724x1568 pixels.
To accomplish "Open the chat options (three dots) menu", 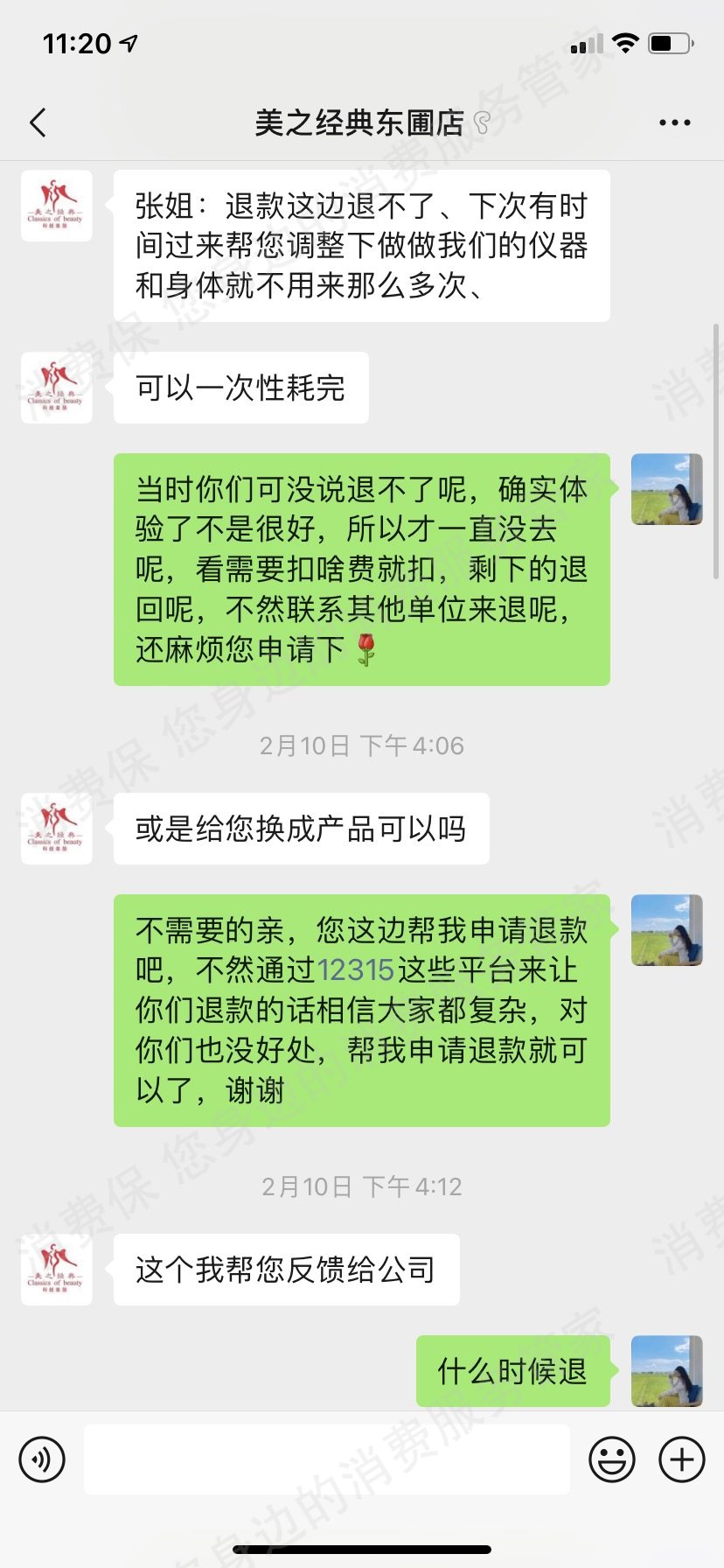I will pyautogui.click(x=674, y=123).
